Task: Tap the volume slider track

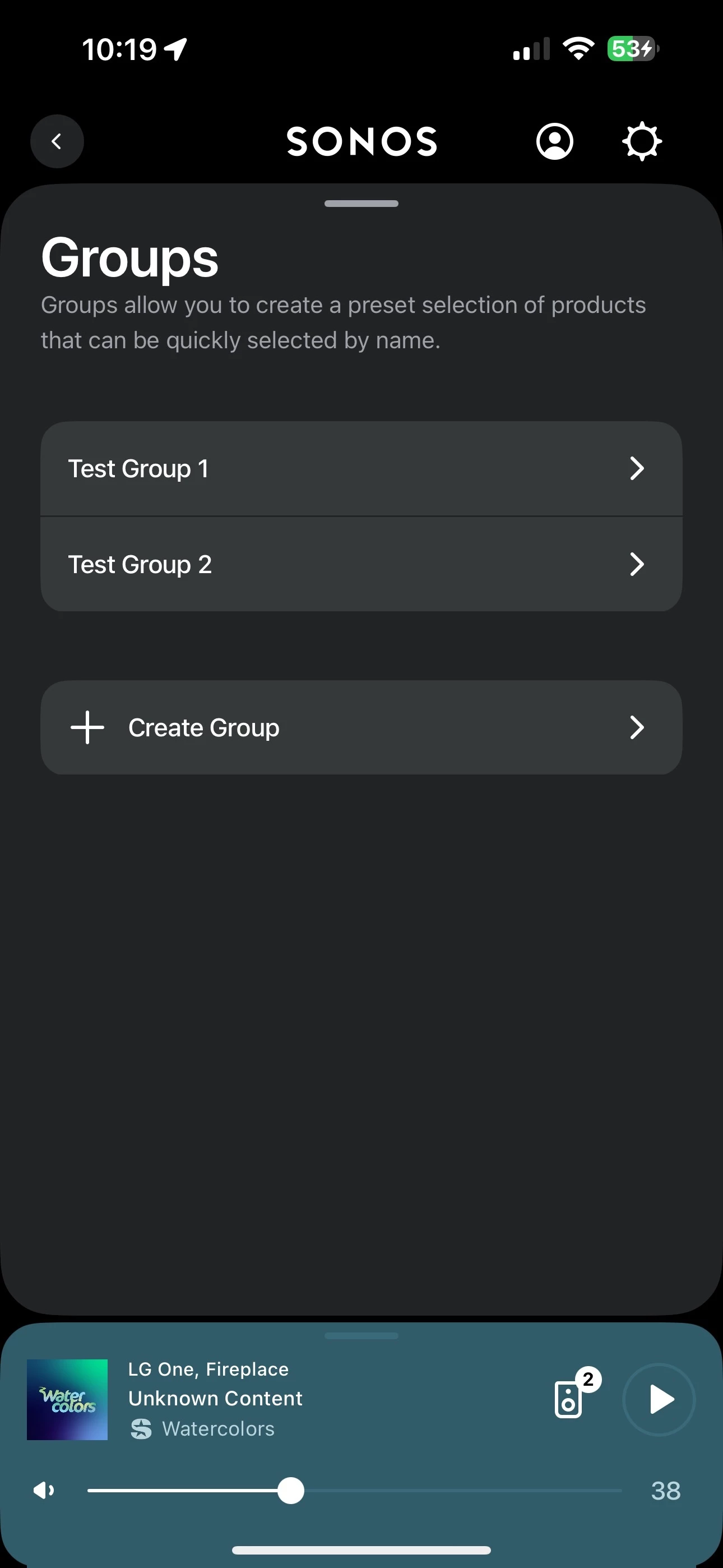Action: (x=355, y=1491)
